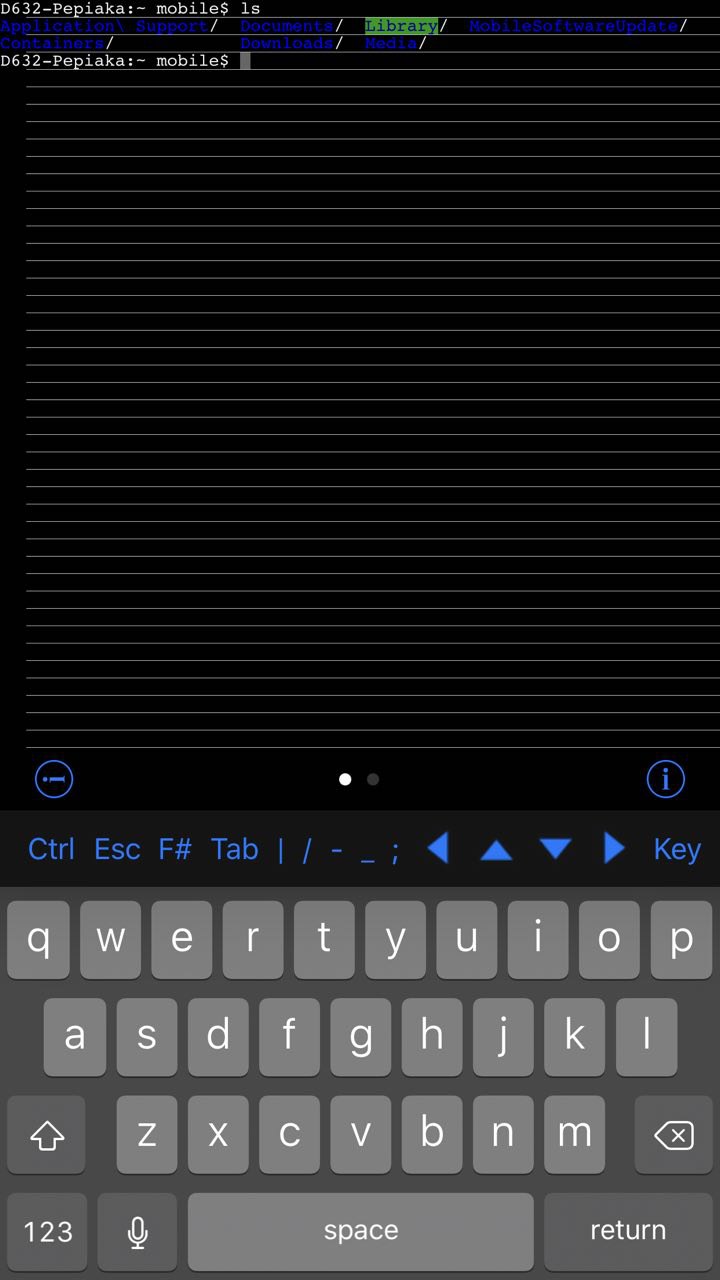This screenshot has width=720, height=1280.
Task: Send the Esc key
Action: coord(117,849)
